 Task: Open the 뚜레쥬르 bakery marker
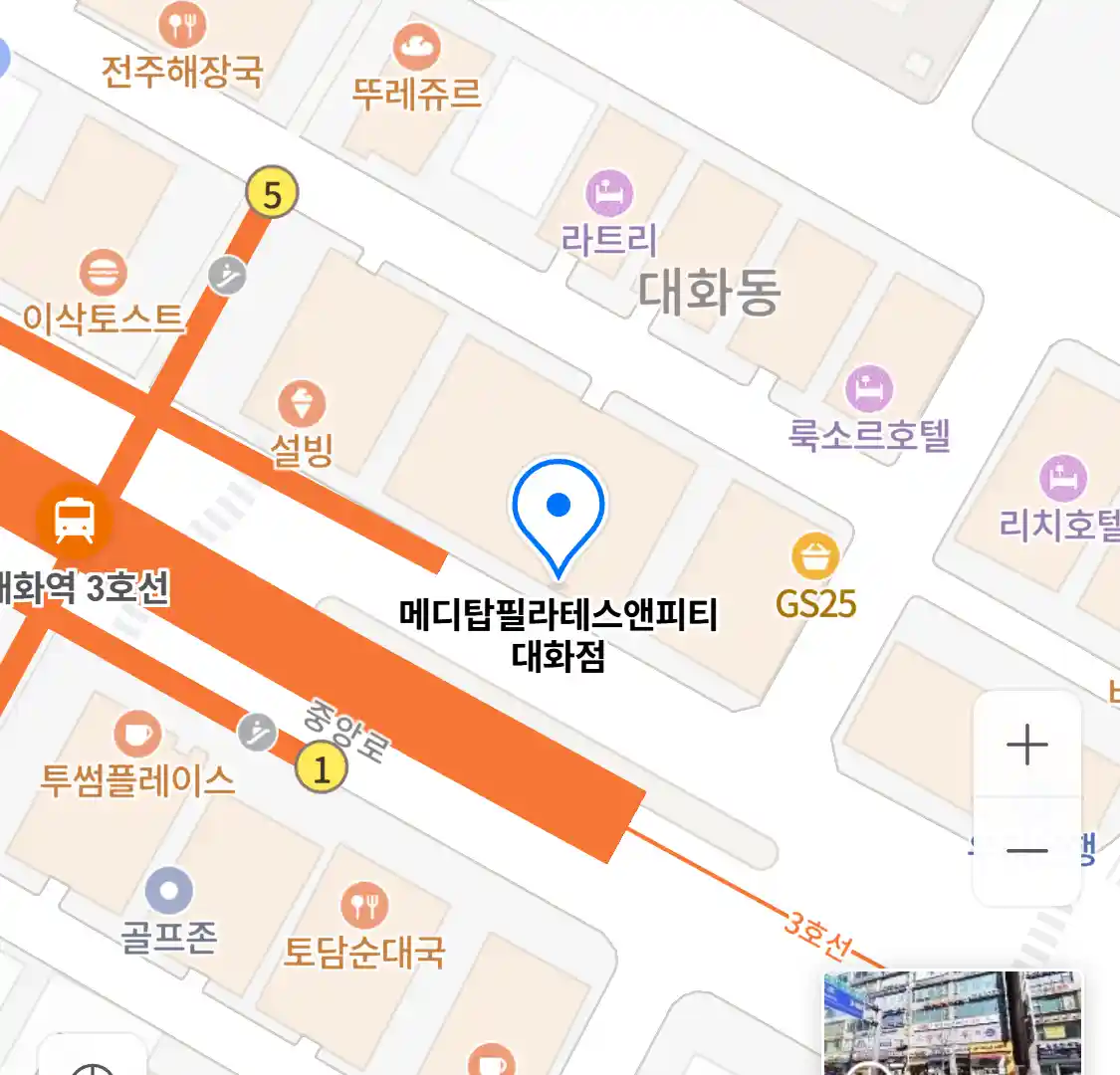point(416,47)
